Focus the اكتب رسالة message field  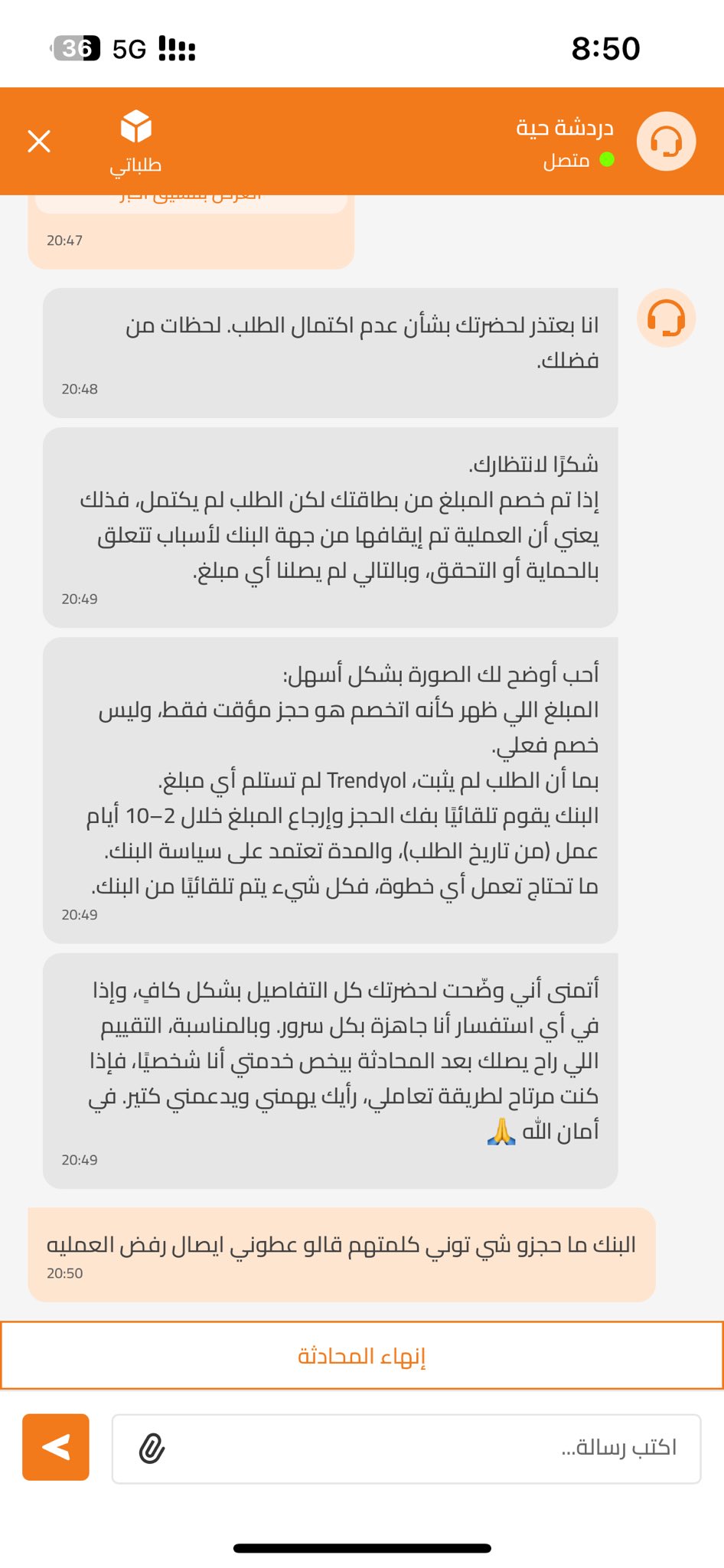429,1449
